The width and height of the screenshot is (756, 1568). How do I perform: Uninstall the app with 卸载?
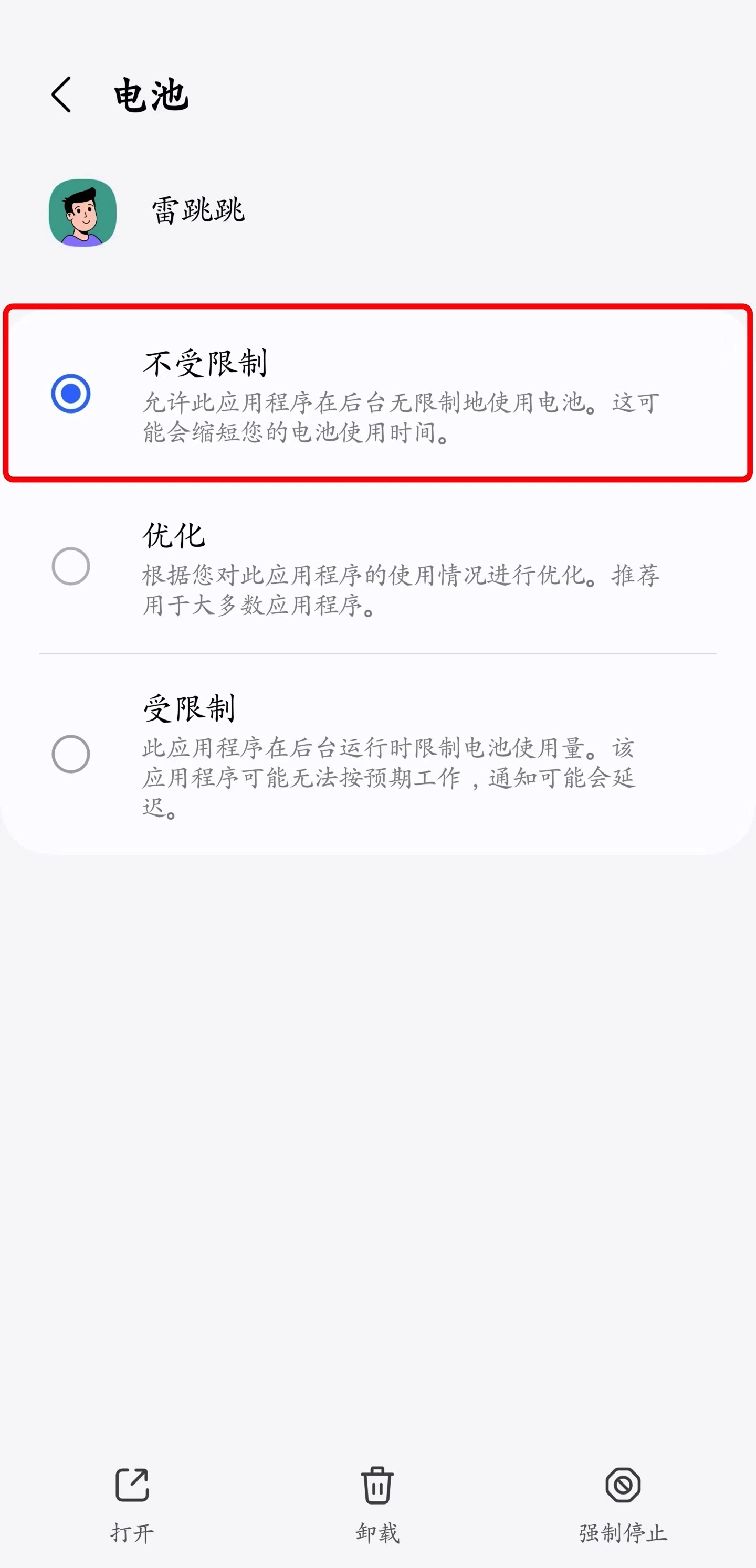tap(377, 1503)
